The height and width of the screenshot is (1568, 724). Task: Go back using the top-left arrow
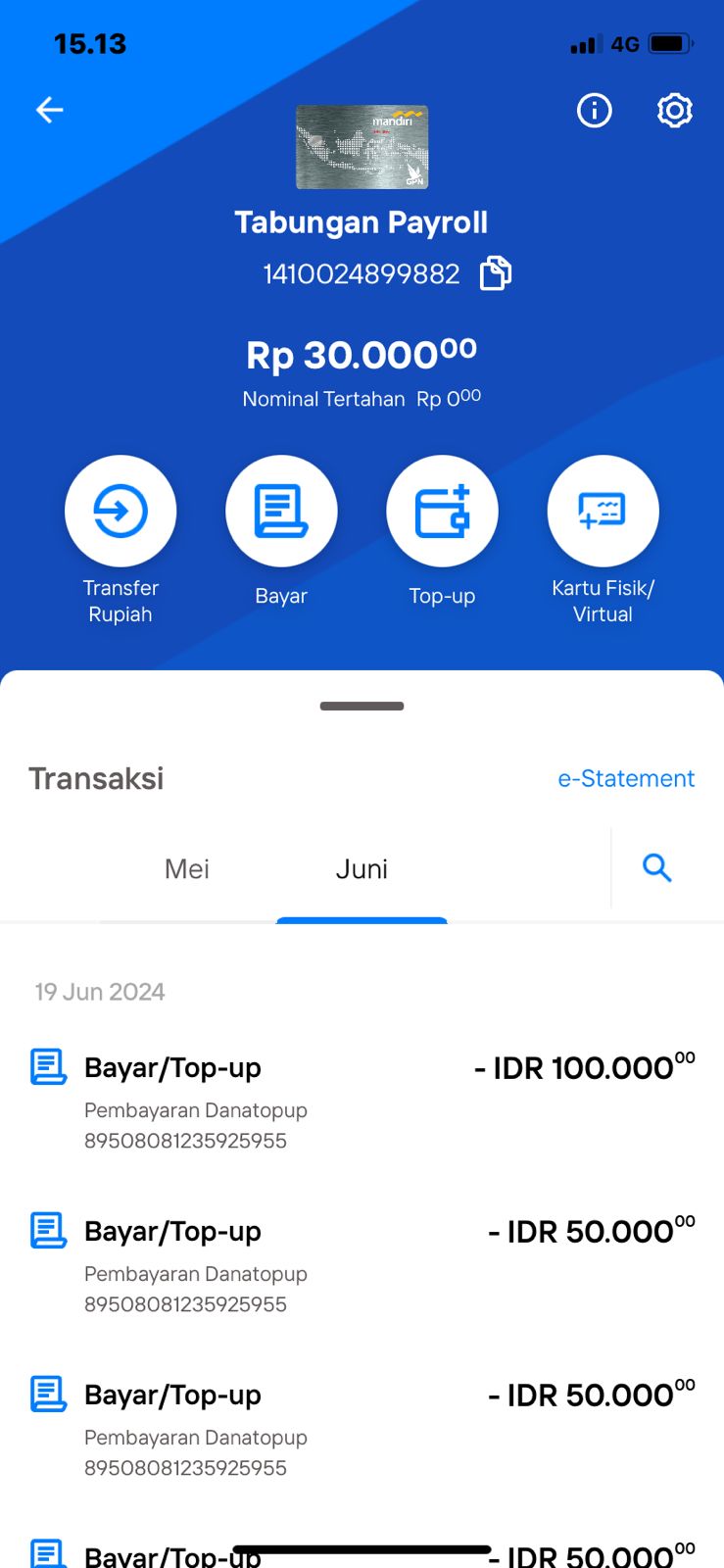pos(50,110)
